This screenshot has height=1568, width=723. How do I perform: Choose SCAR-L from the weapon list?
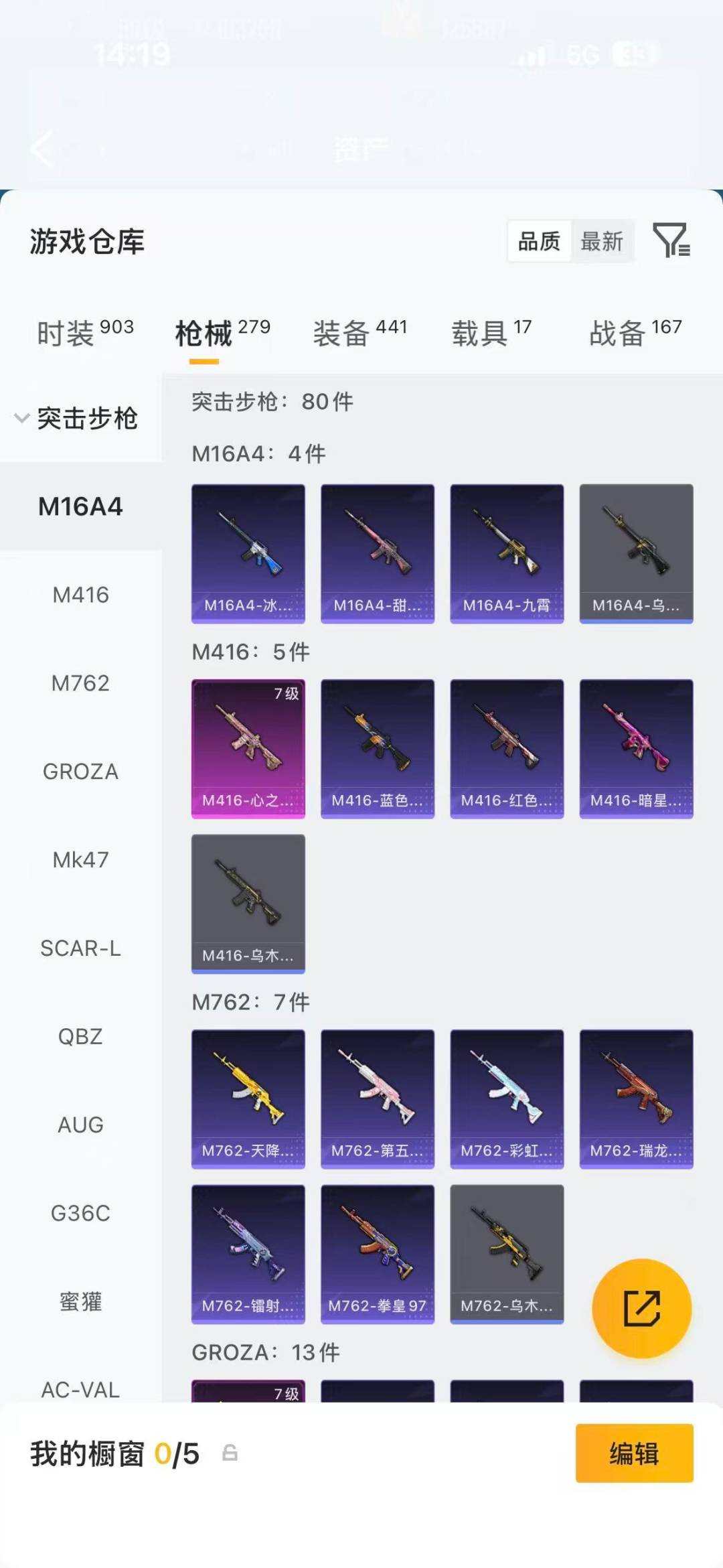pyautogui.click(x=80, y=948)
